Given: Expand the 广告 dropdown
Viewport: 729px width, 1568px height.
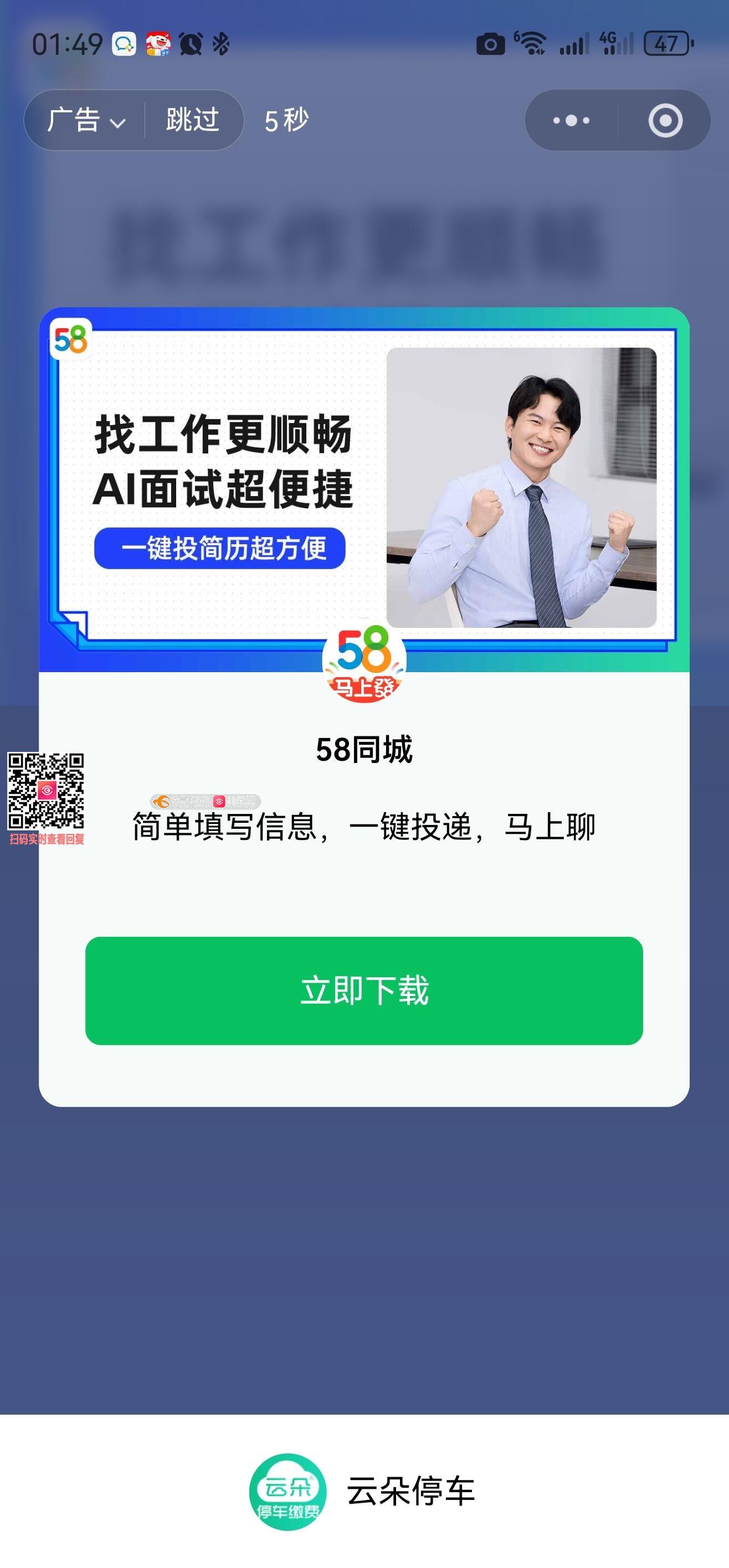Looking at the screenshot, I should [86, 120].
